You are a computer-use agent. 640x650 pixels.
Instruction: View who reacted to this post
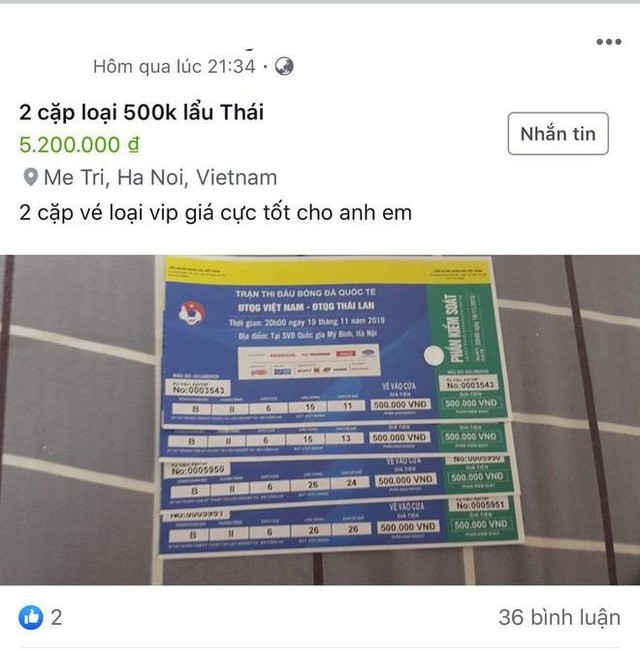point(41,617)
